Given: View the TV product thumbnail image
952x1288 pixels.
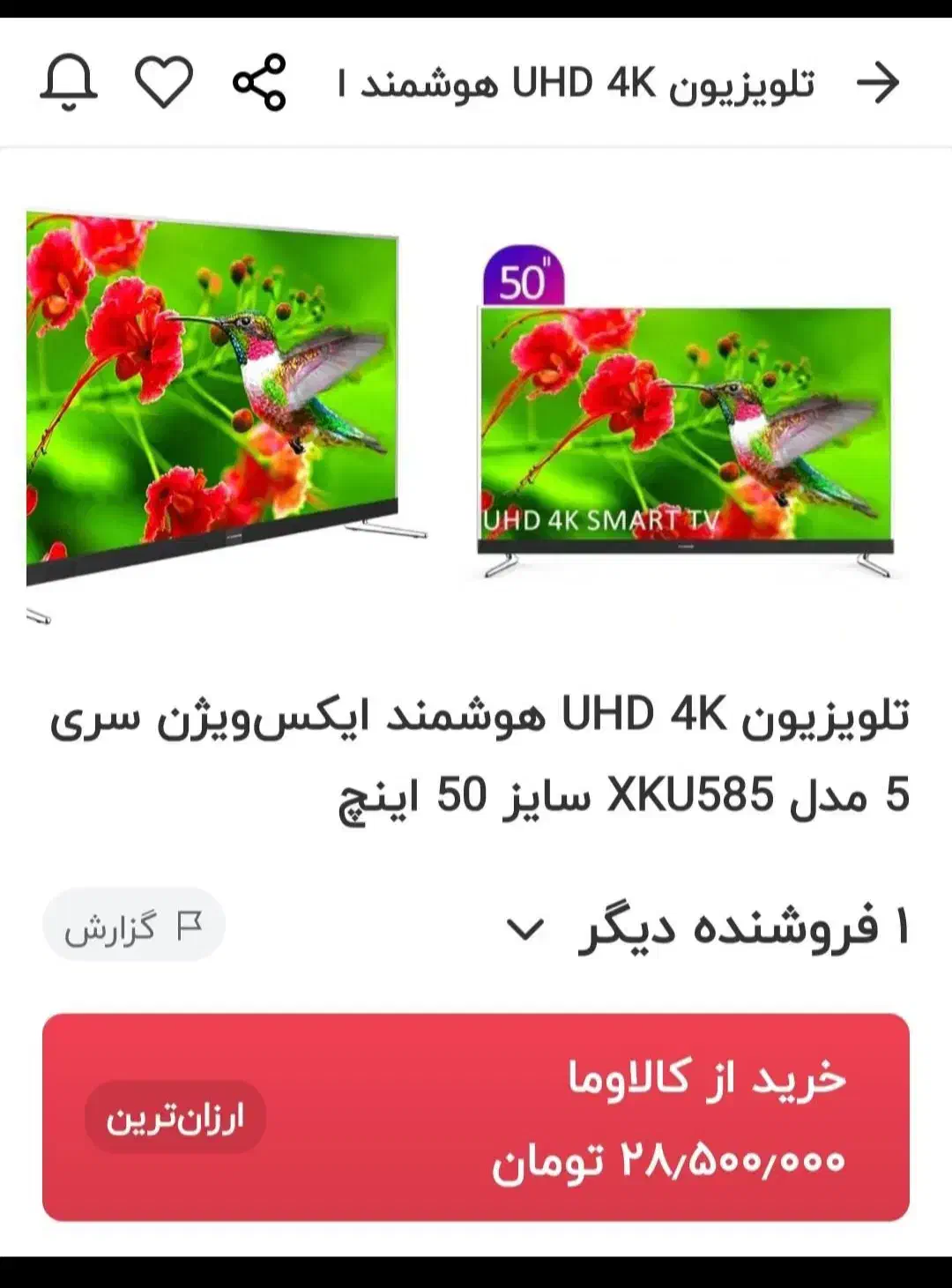Looking at the screenshot, I should point(212,397).
